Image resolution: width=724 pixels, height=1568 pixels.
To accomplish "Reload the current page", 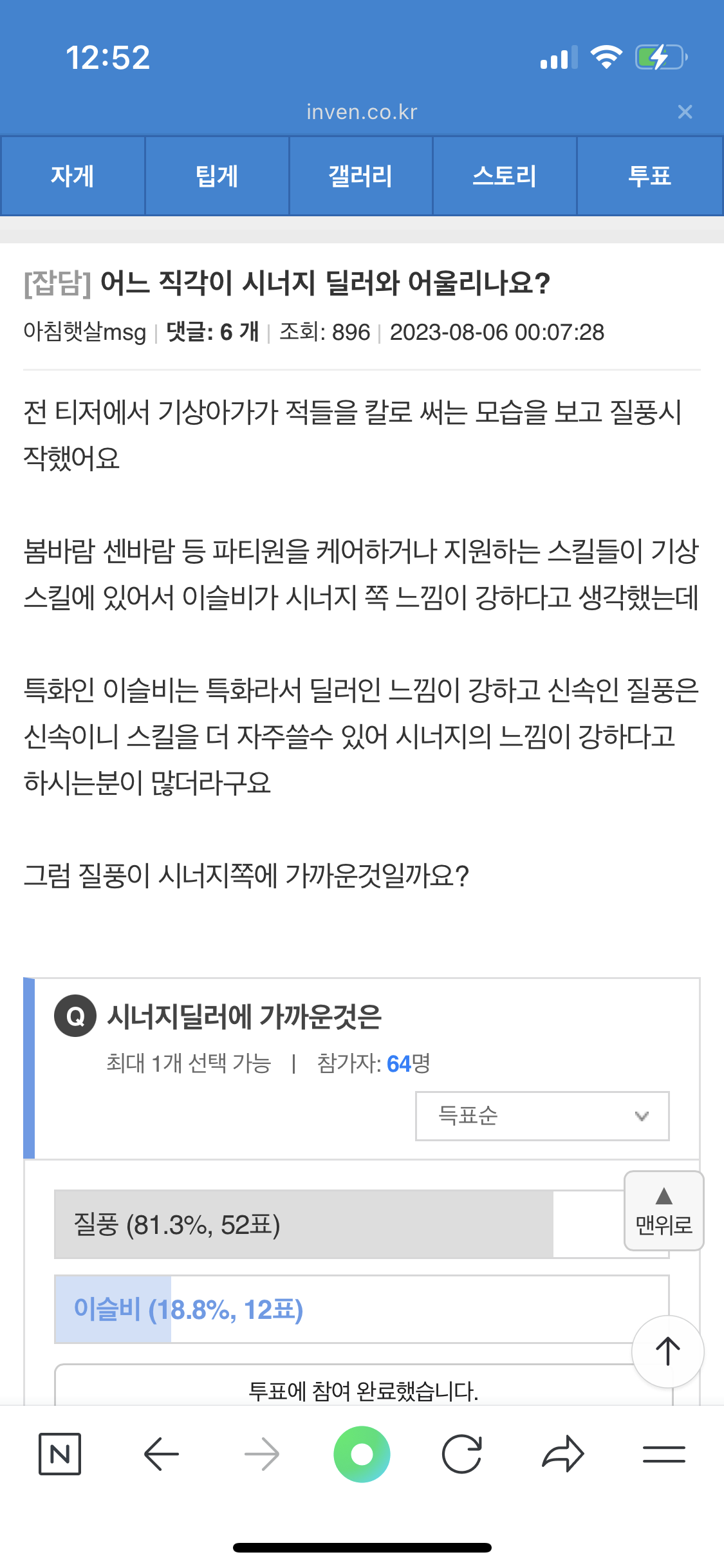I will tap(462, 1454).
